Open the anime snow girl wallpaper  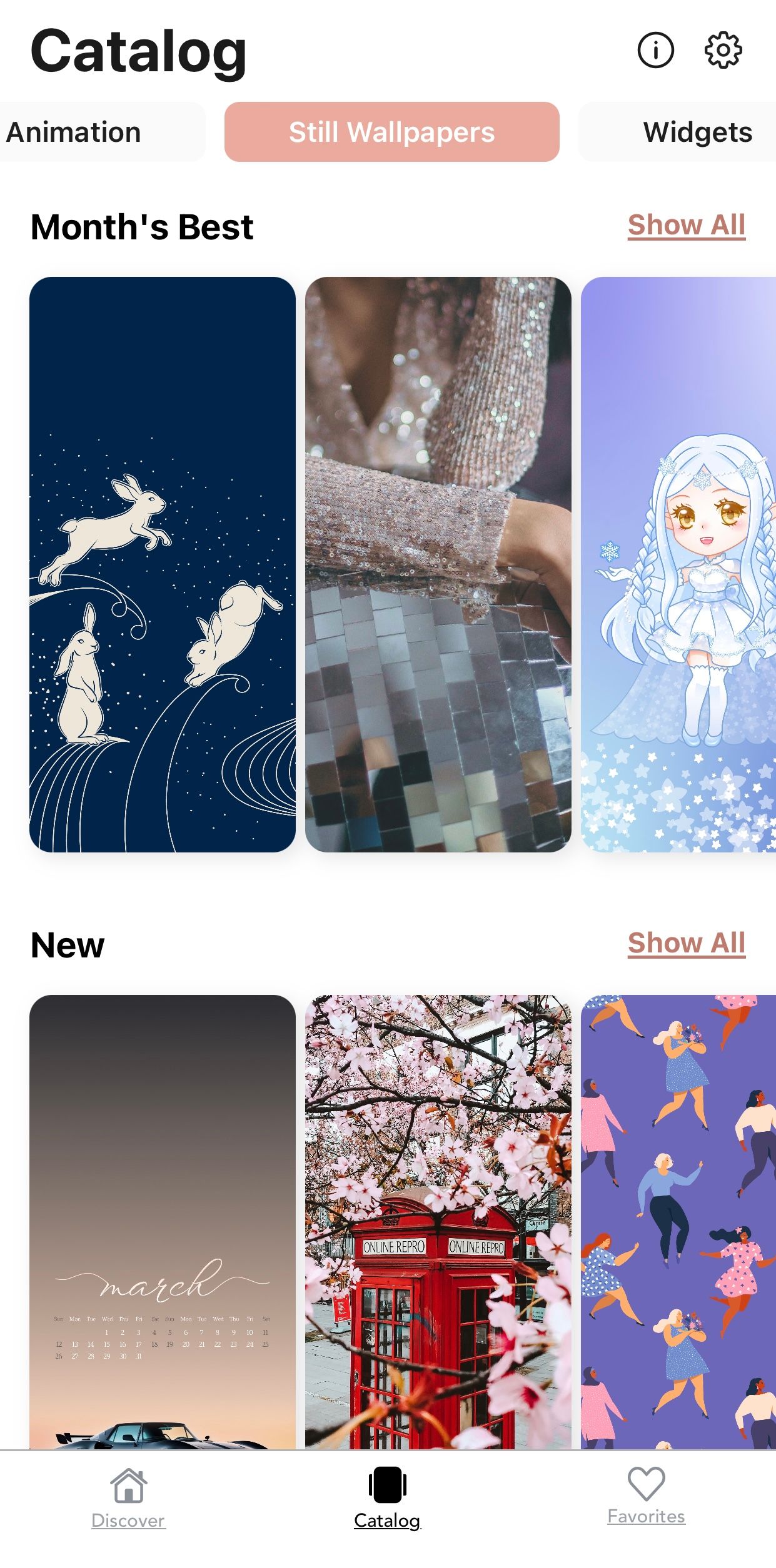[678, 564]
